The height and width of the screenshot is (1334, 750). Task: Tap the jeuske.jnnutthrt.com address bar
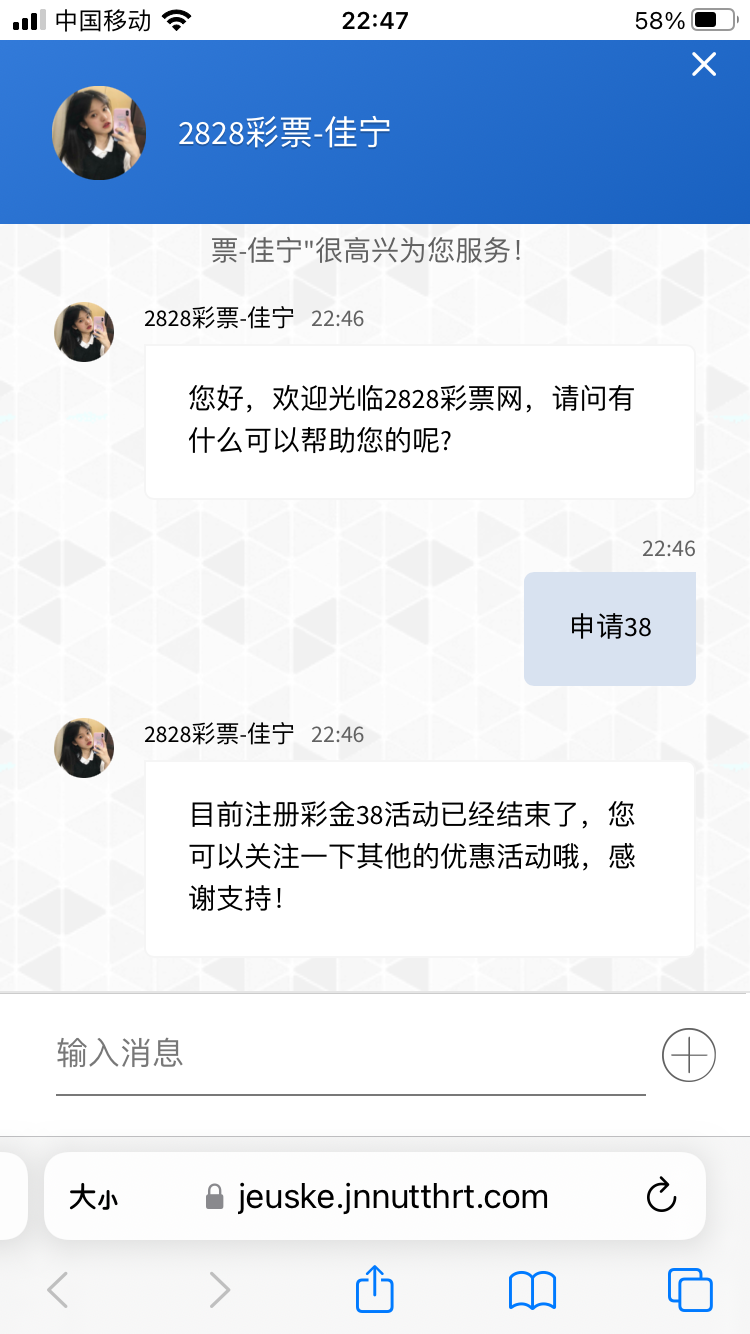[x=392, y=1197]
